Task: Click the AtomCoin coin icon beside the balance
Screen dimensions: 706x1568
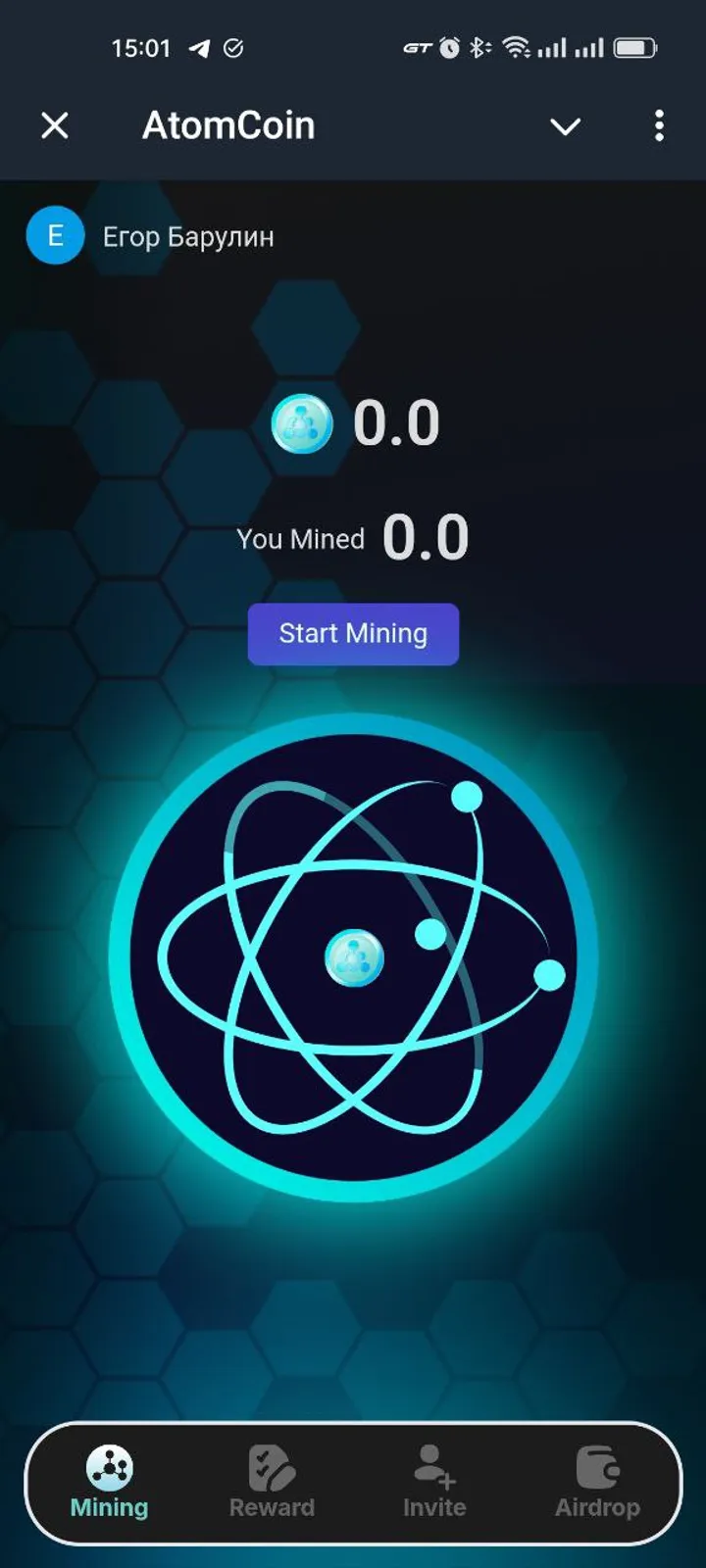Action: coord(300,424)
